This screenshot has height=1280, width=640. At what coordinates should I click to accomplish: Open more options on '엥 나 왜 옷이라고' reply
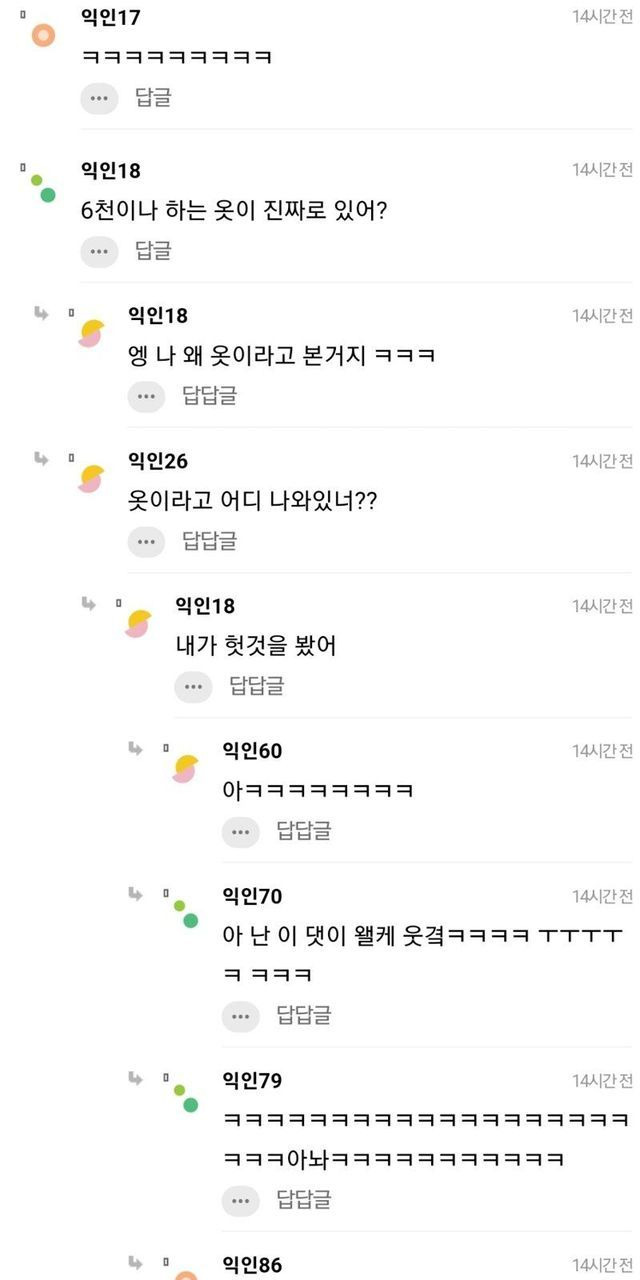146,396
